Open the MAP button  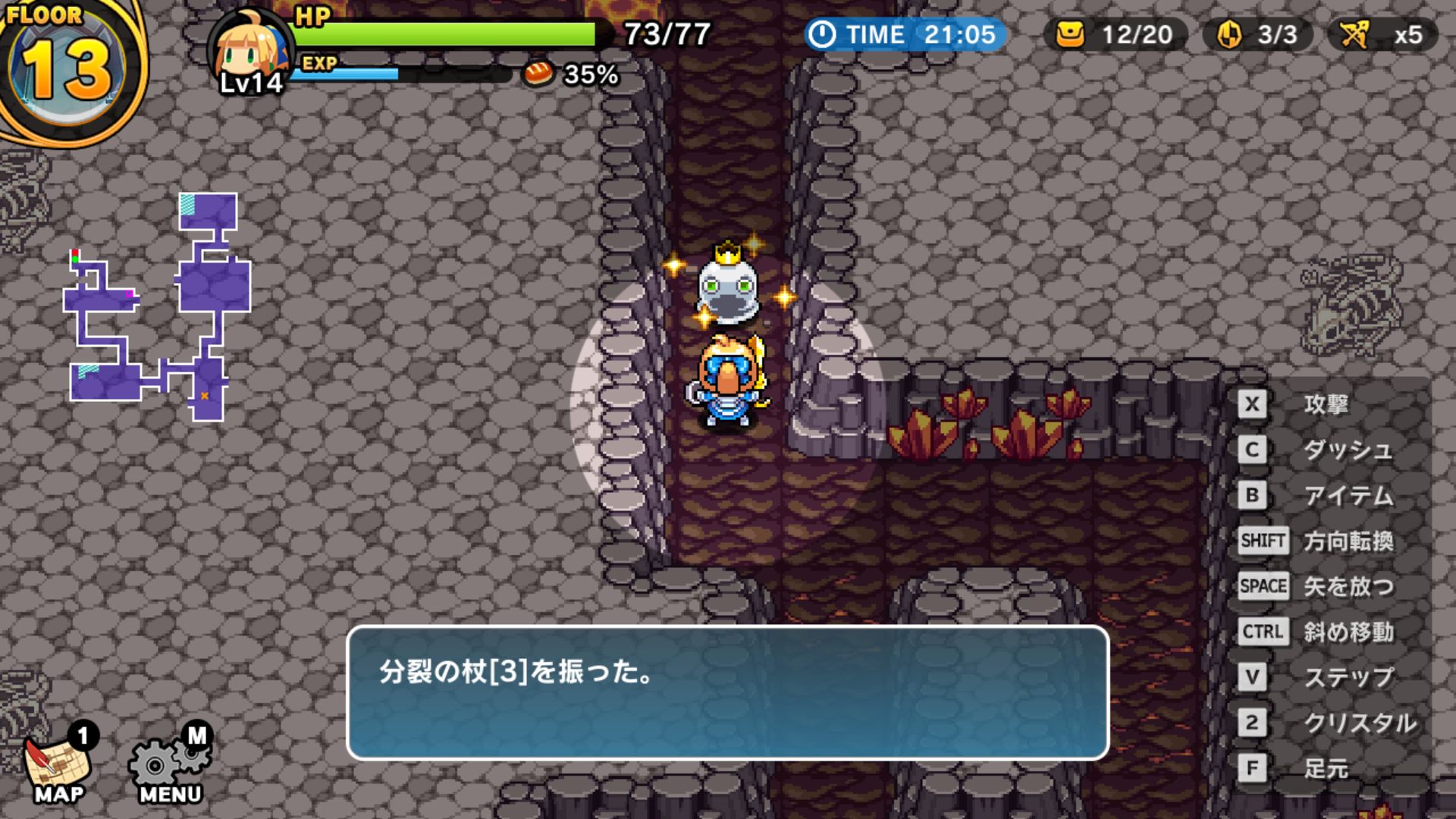pyautogui.click(x=59, y=766)
